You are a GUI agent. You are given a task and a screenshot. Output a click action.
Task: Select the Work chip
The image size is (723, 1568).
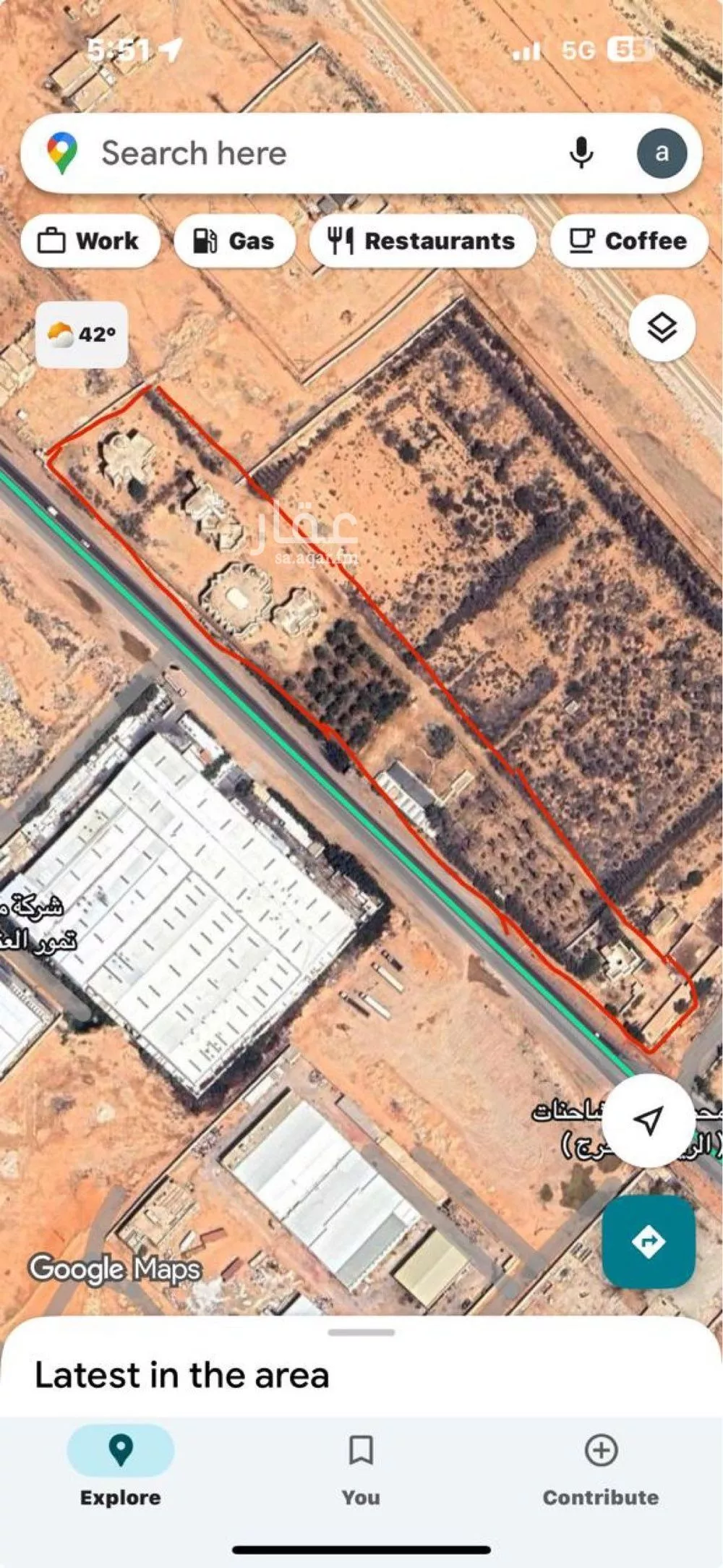tap(90, 241)
